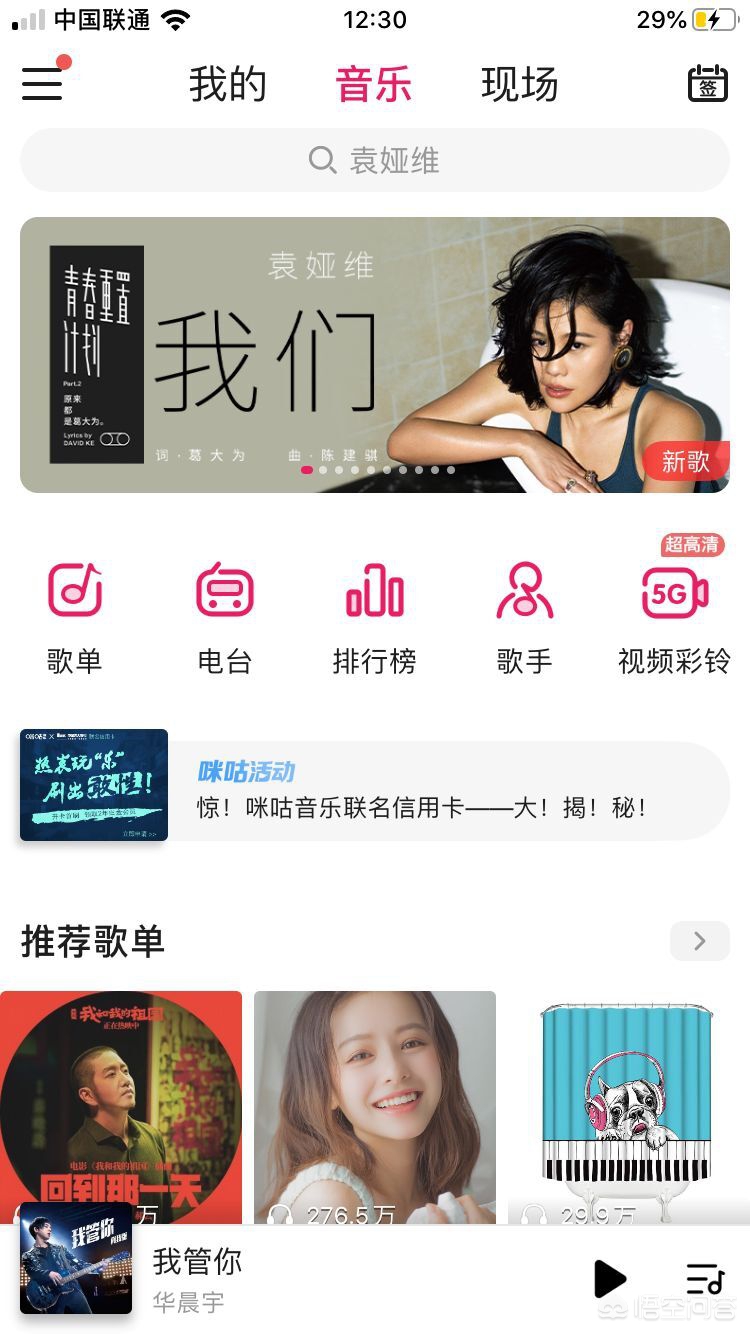Screen dimensions: 750x1334
Task: Open the daily sign-in calendar icon
Action: coord(708,85)
